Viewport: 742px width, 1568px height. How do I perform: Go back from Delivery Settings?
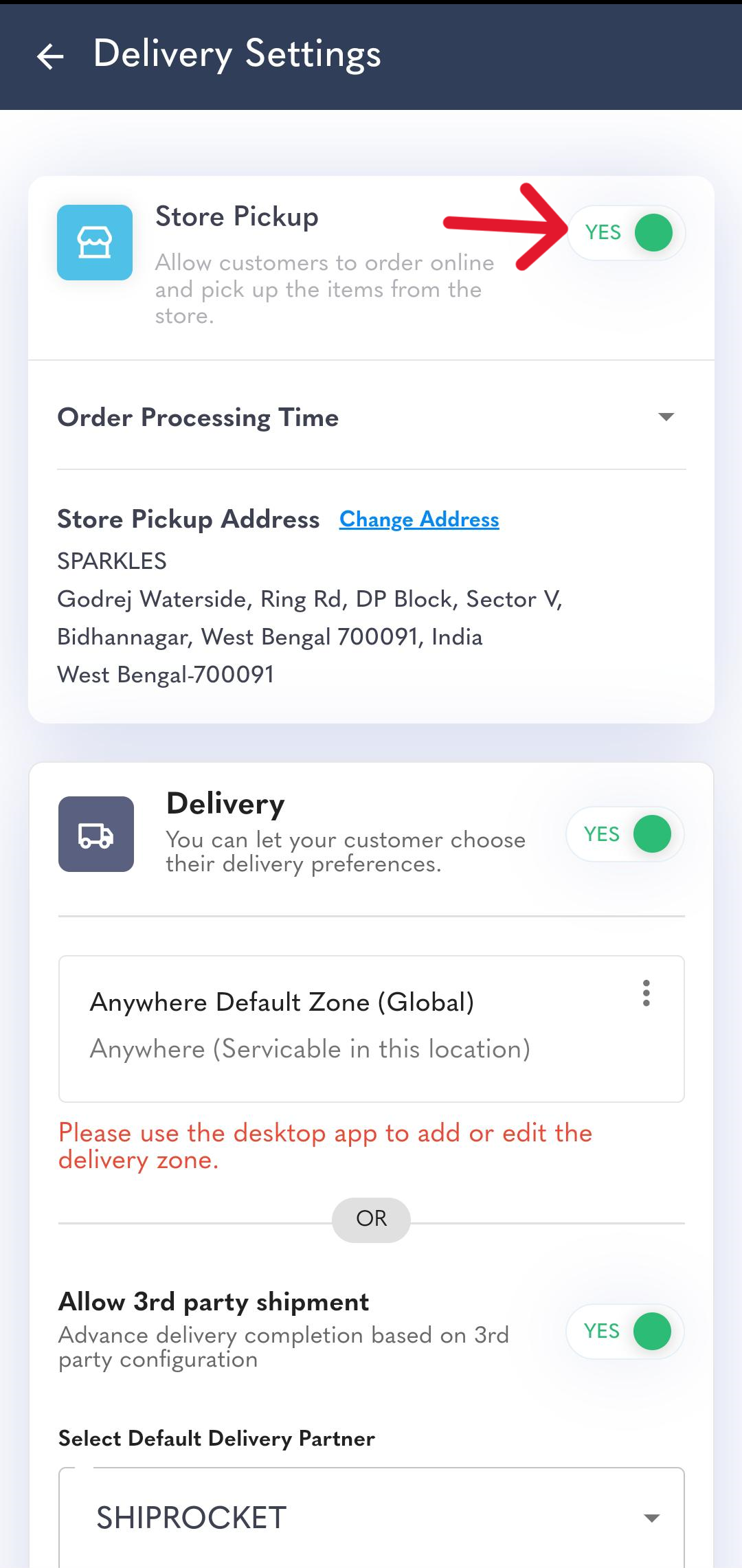pyautogui.click(x=50, y=56)
